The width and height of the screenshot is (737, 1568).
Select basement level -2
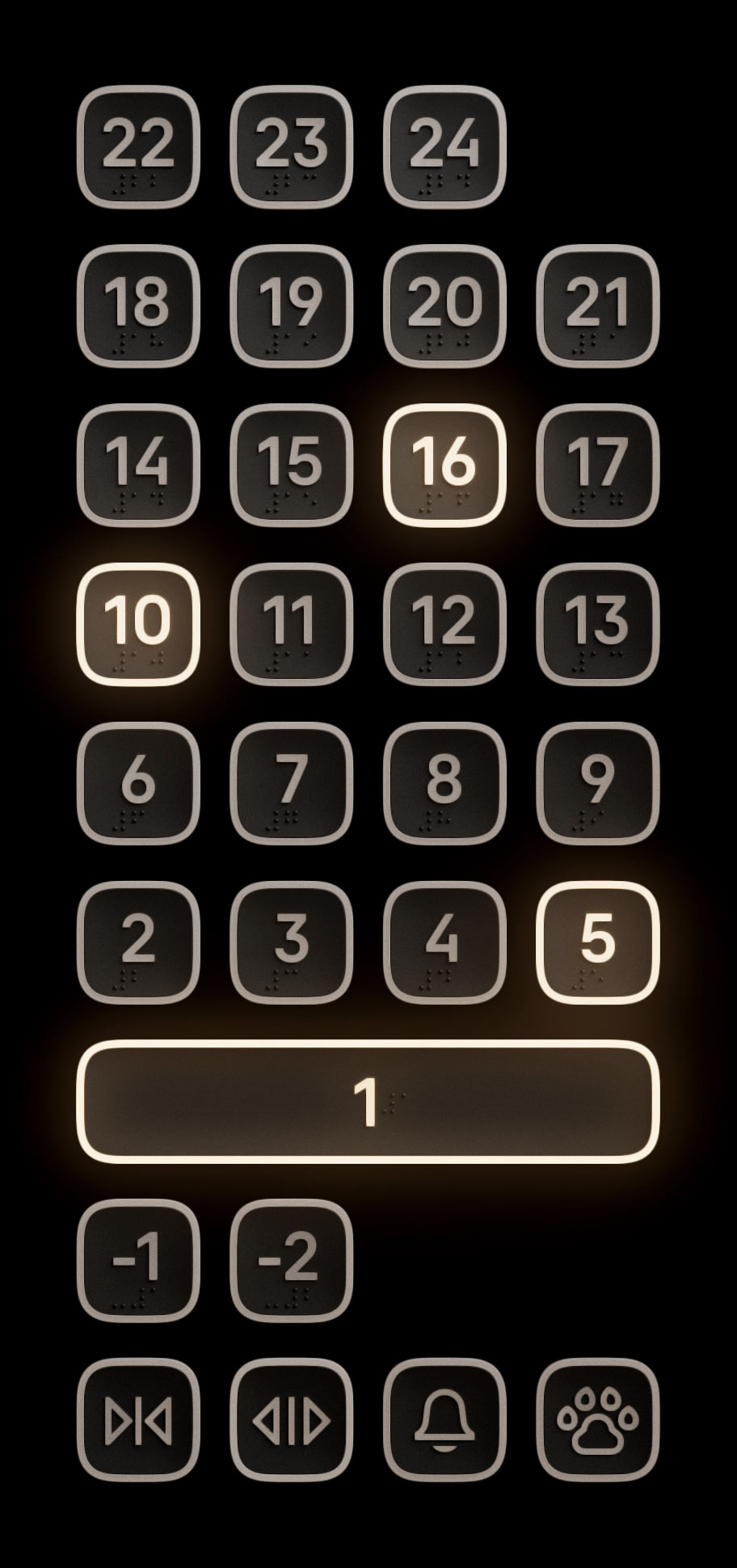[292, 1261]
